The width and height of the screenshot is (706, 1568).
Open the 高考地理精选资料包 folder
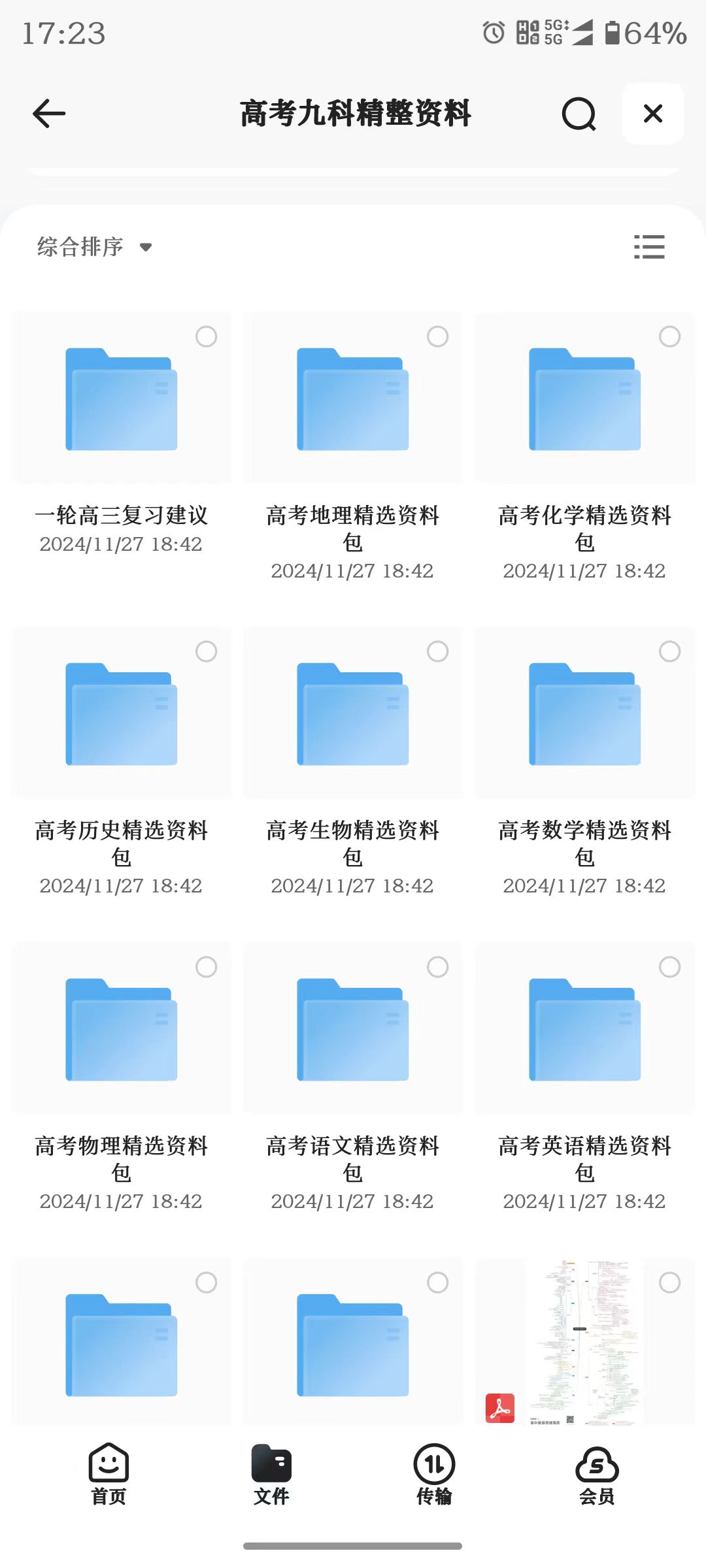click(353, 400)
